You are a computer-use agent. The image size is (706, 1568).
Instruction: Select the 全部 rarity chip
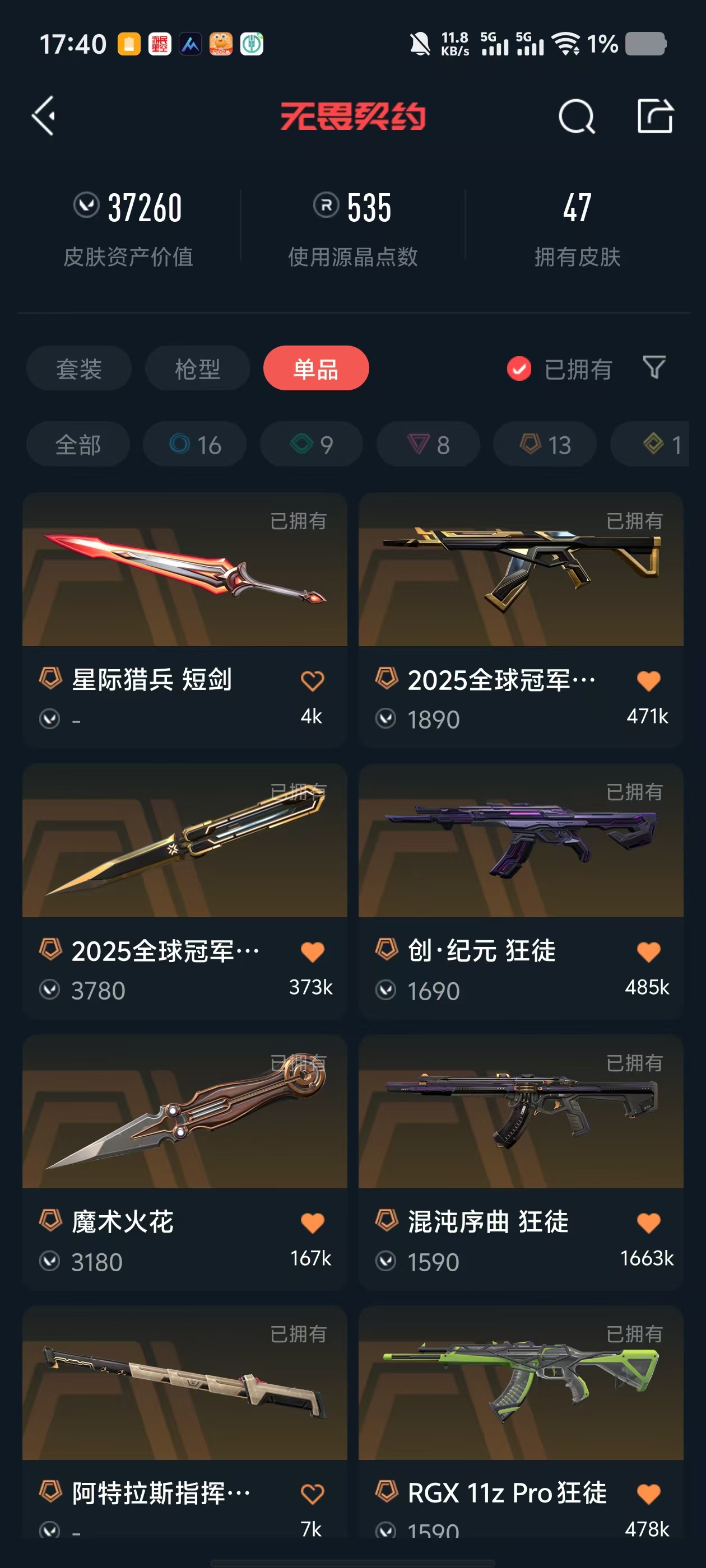click(78, 444)
